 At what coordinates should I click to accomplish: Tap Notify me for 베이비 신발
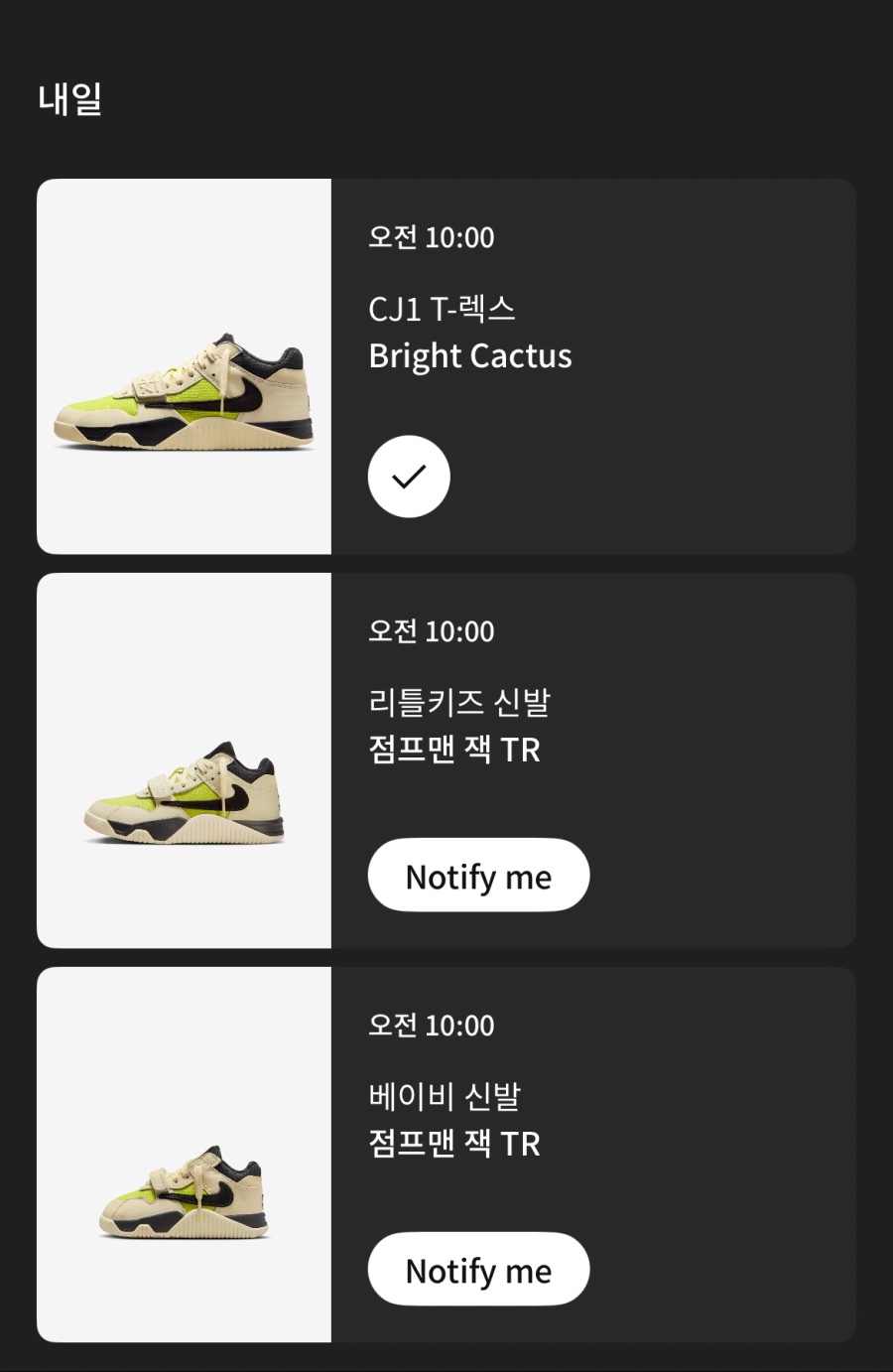tap(478, 1270)
